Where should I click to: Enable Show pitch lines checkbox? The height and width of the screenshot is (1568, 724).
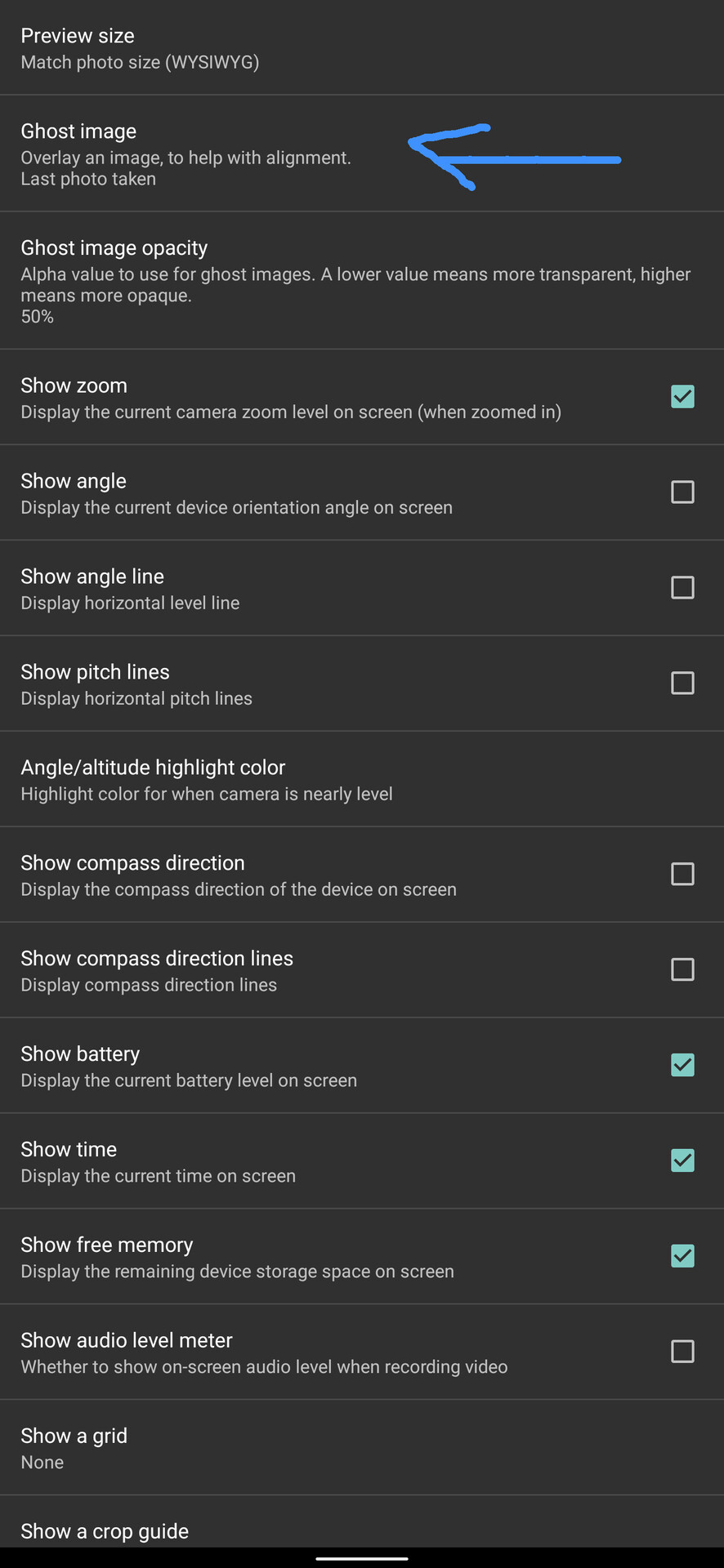[682, 684]
